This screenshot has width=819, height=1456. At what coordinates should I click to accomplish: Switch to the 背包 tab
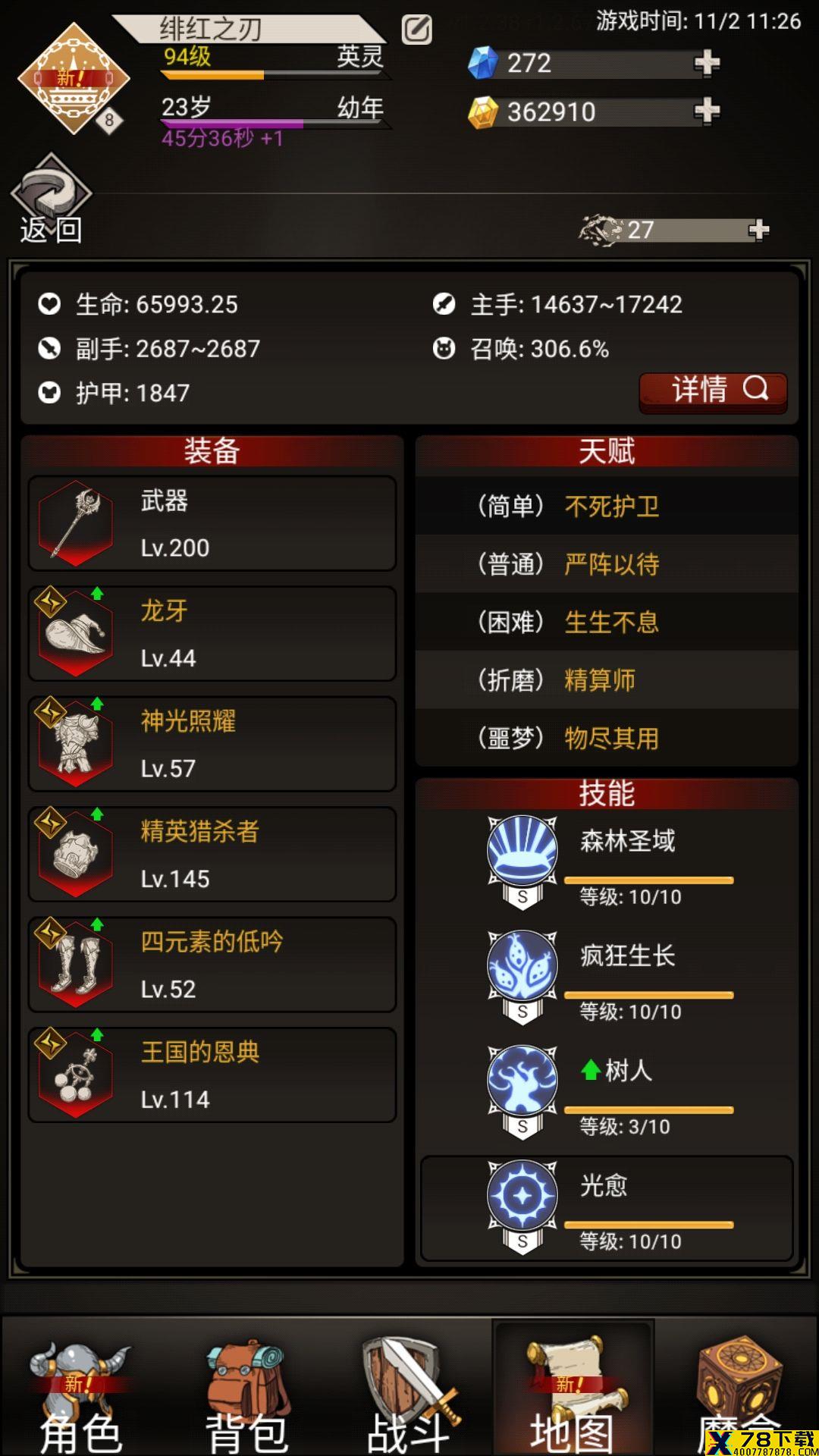coord(246,1395)
